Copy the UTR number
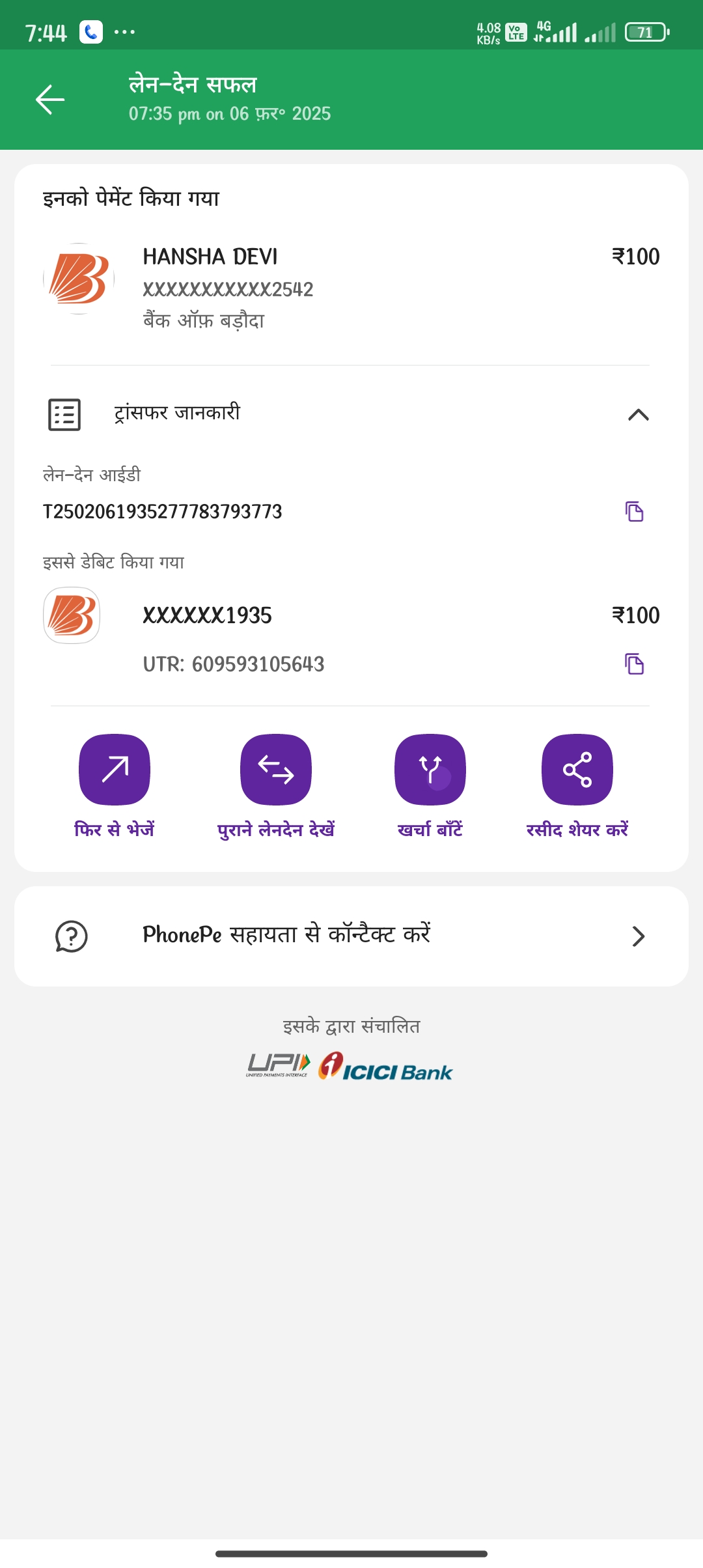This screenshot has height=1568, width=703. point(634,664)
